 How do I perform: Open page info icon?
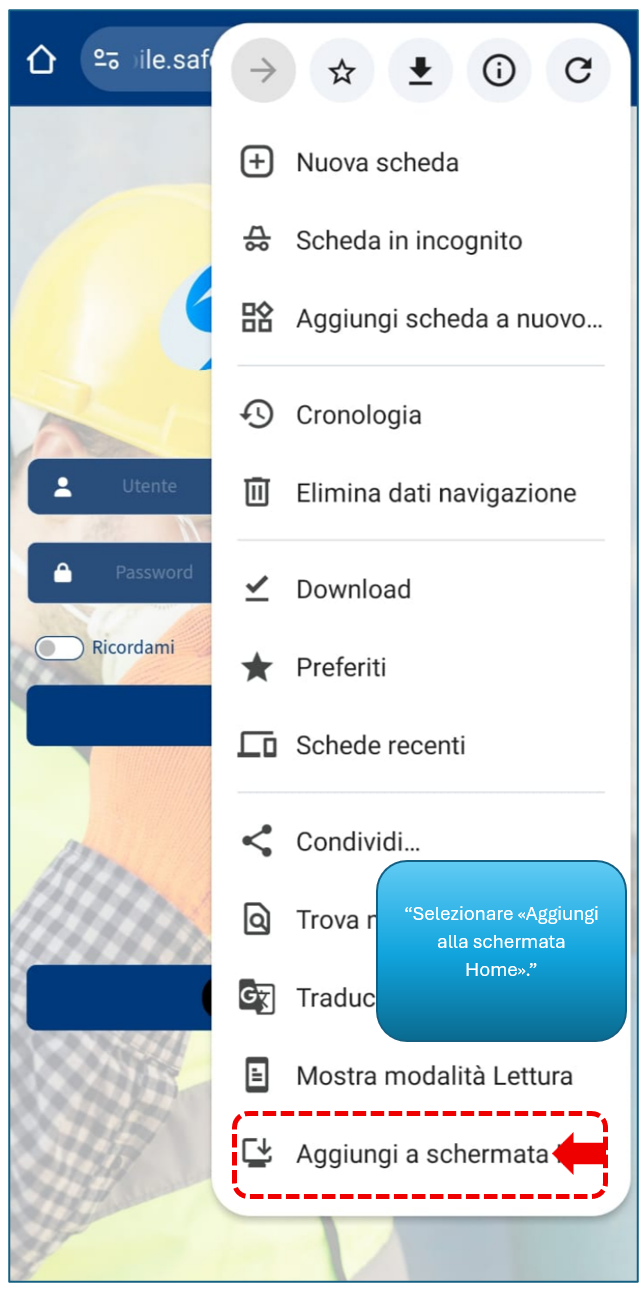click(499, 71)
